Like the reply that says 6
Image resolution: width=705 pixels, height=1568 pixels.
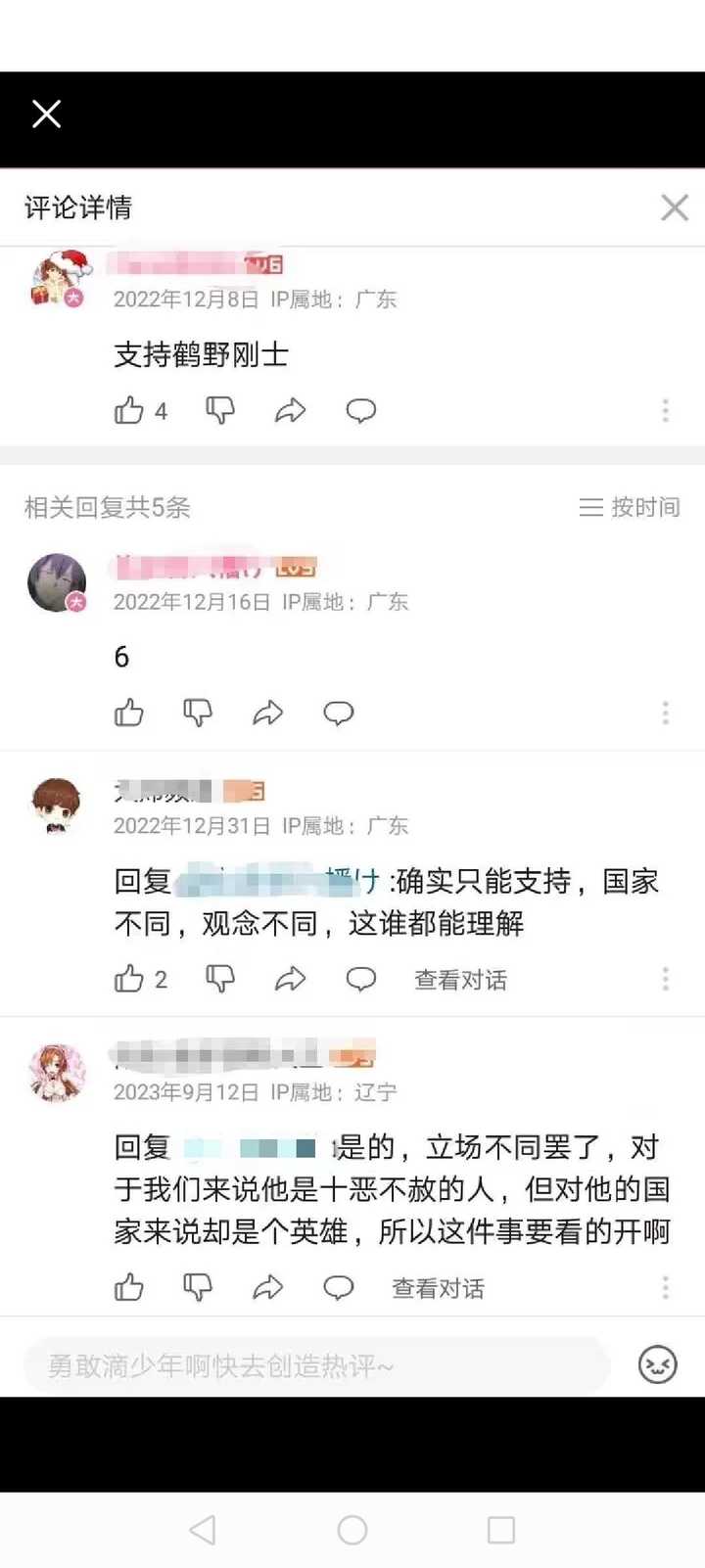coord(129,714)
